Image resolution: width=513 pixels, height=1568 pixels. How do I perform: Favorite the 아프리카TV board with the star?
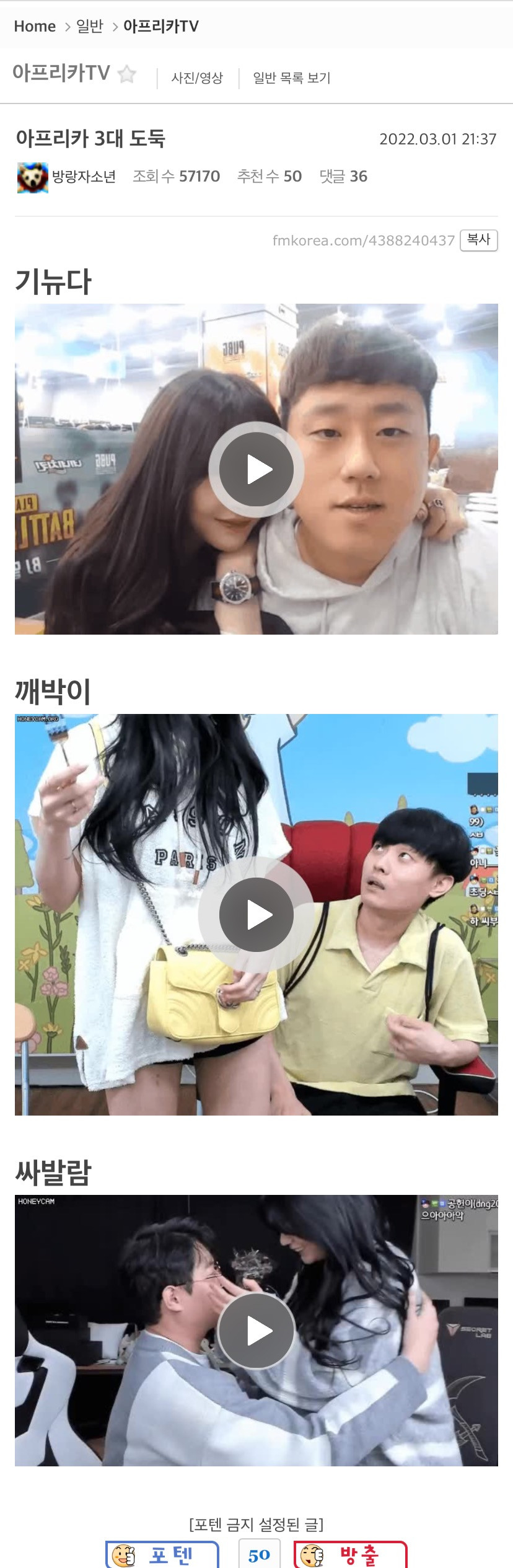click(127, 74)
